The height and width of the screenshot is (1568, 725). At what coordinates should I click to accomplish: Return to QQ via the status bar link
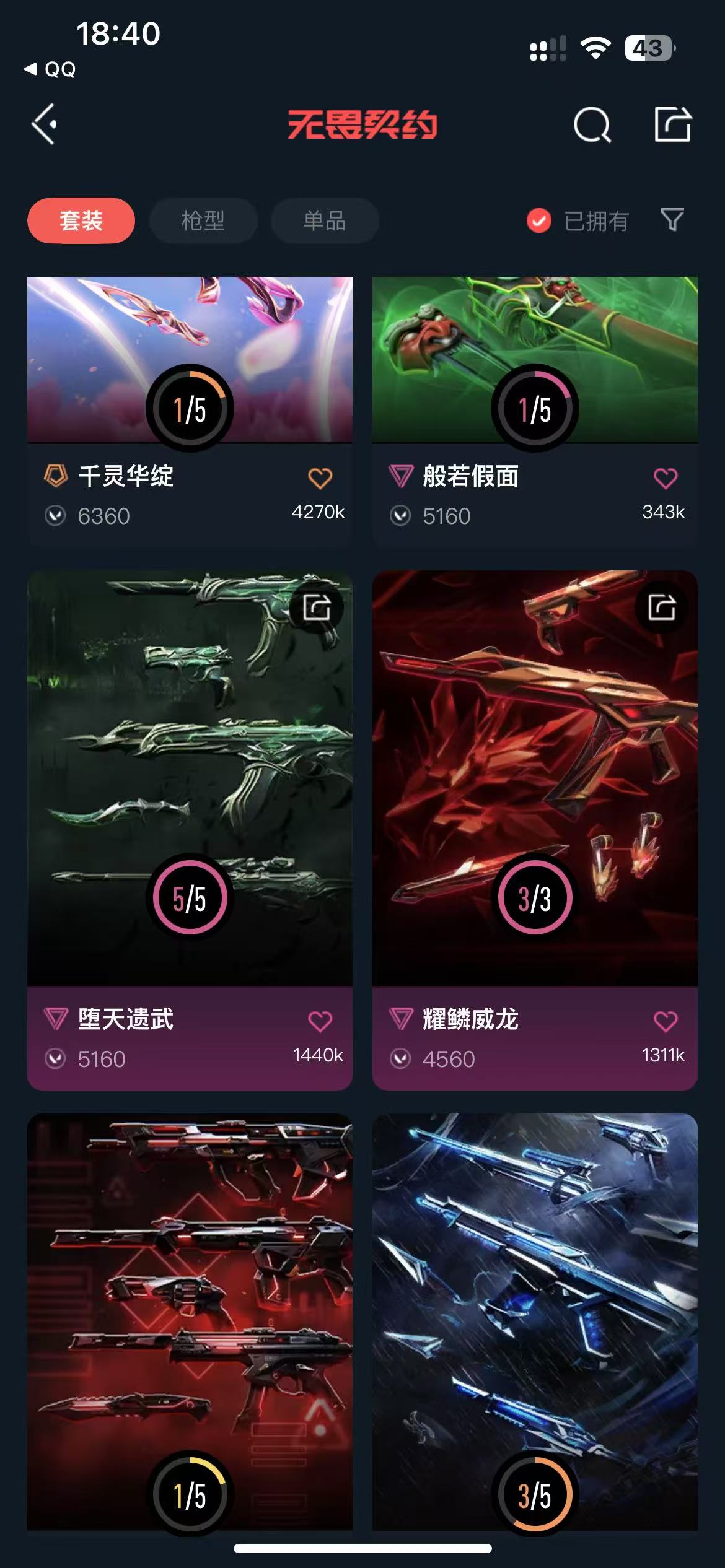(x=51, y=69)
